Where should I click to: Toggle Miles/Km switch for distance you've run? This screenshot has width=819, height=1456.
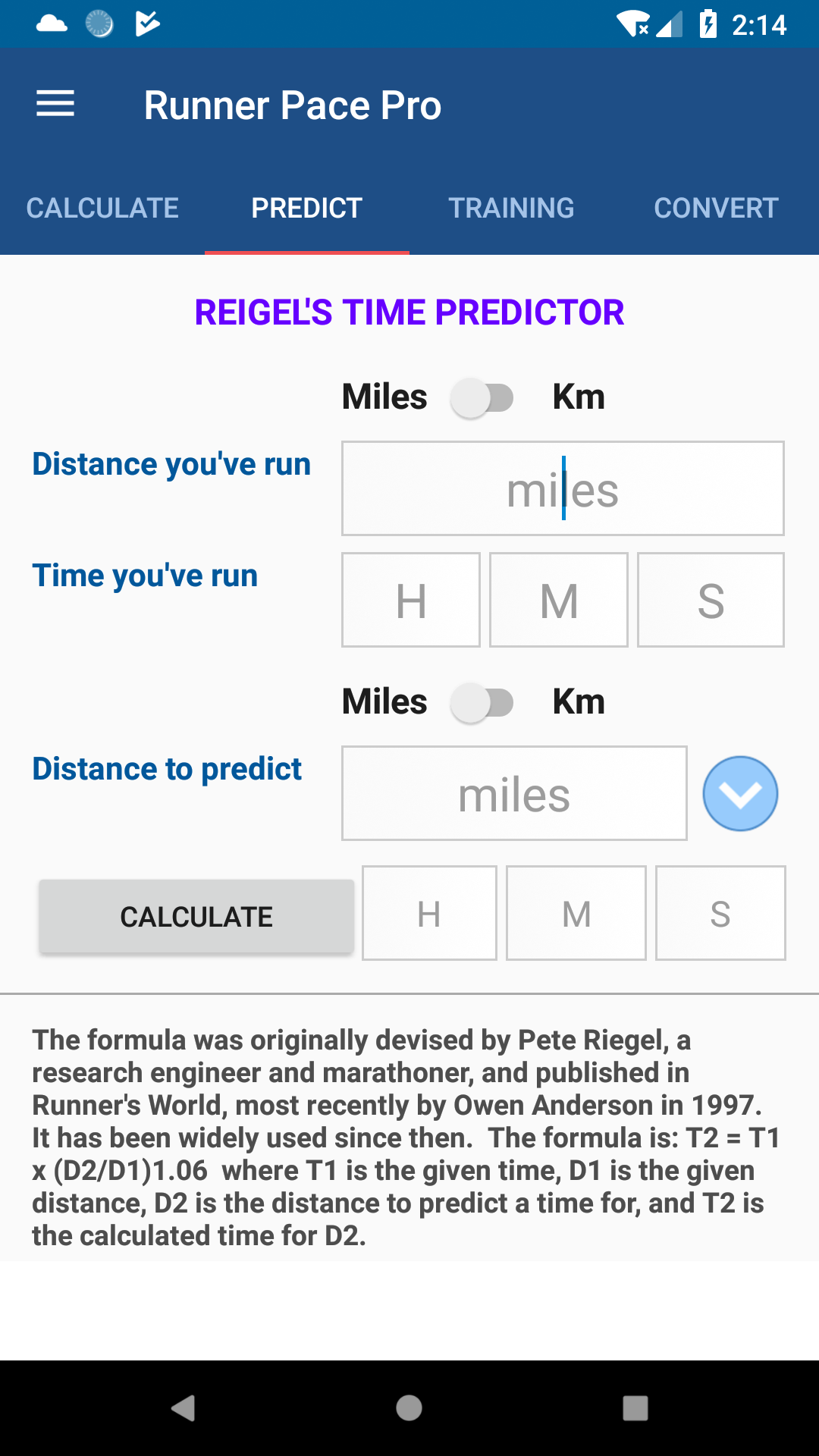click(482, 398)
